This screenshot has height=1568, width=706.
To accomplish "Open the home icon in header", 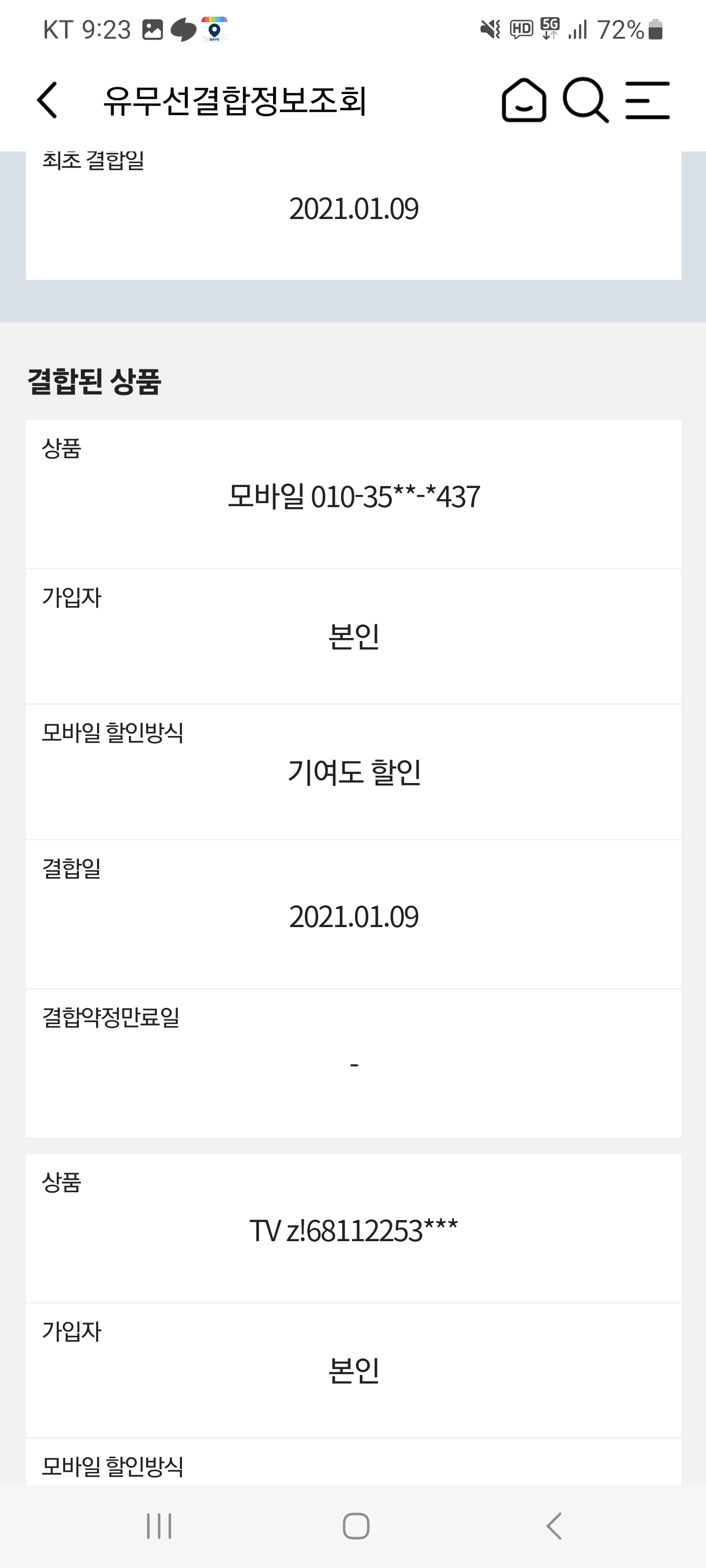I will click(523, 100).
